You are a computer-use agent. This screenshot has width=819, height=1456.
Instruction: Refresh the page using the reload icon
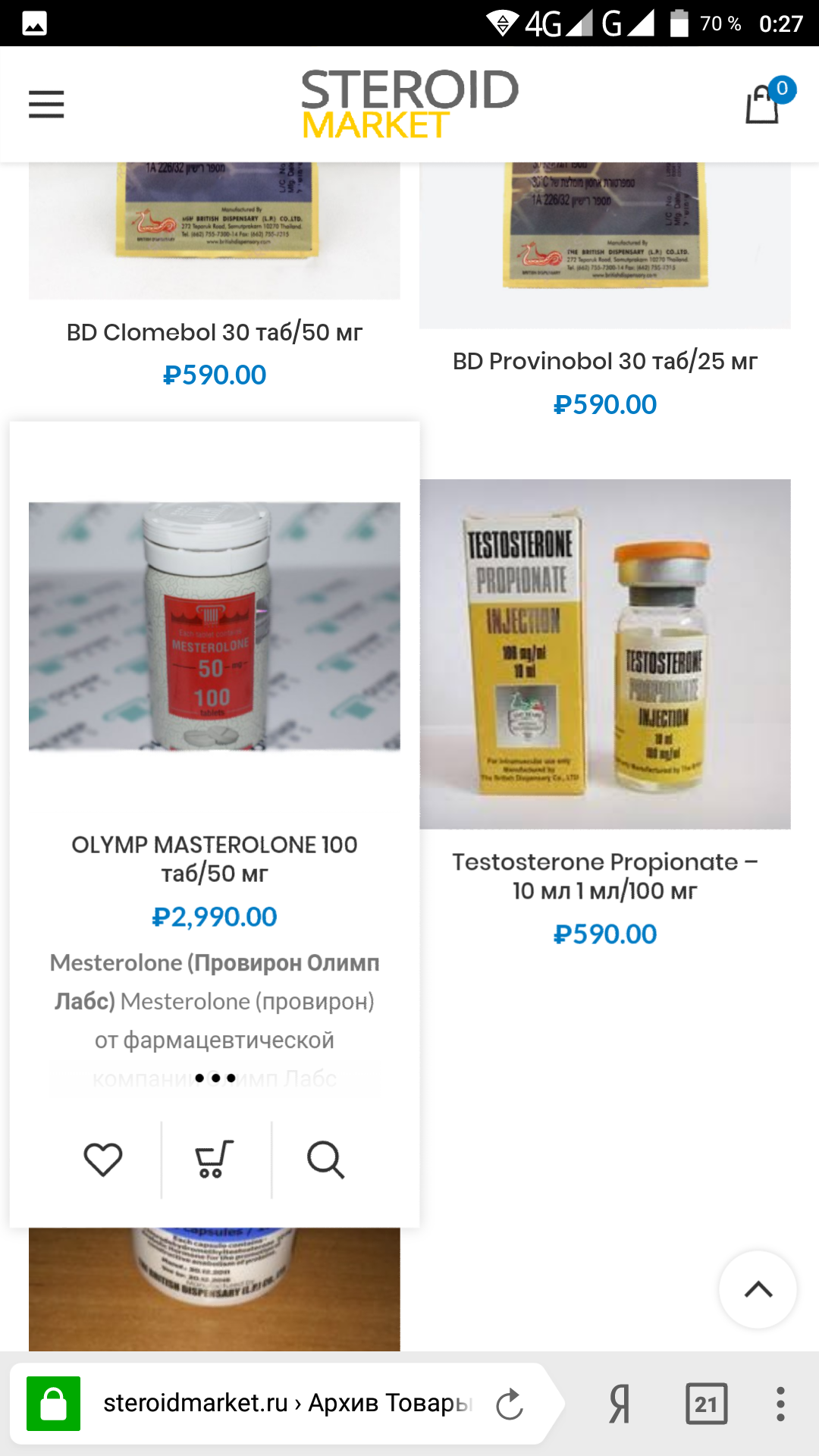[x=508, y=1403]
